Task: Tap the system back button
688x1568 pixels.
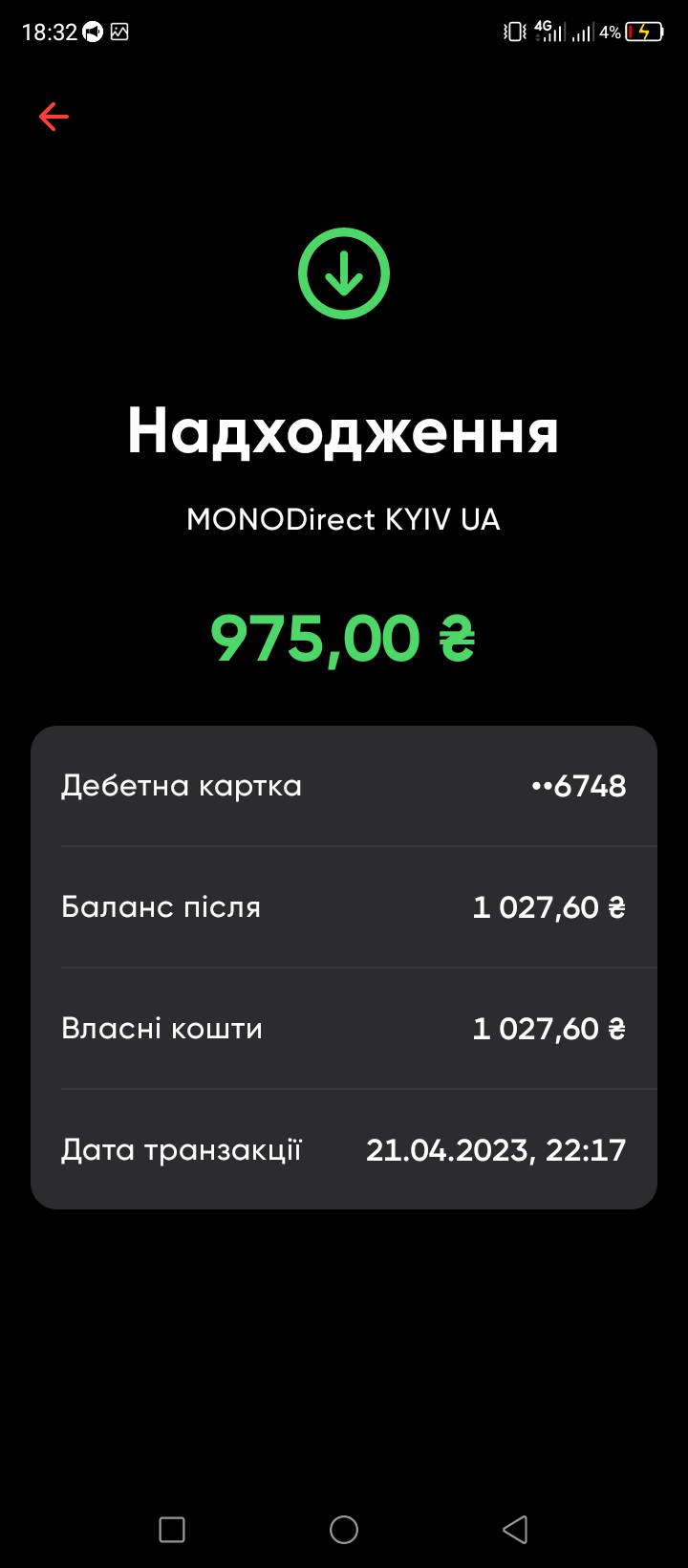Action: point(515,1530)
